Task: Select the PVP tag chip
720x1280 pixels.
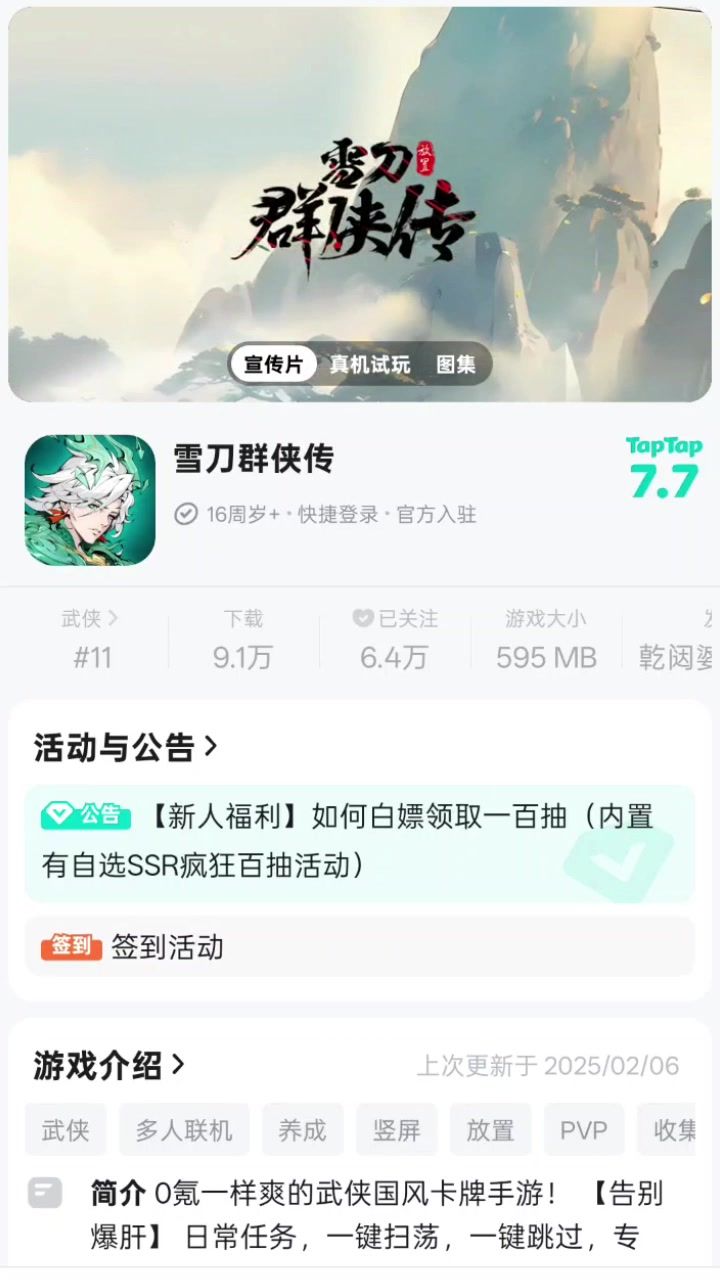Action: point(583,1130)
